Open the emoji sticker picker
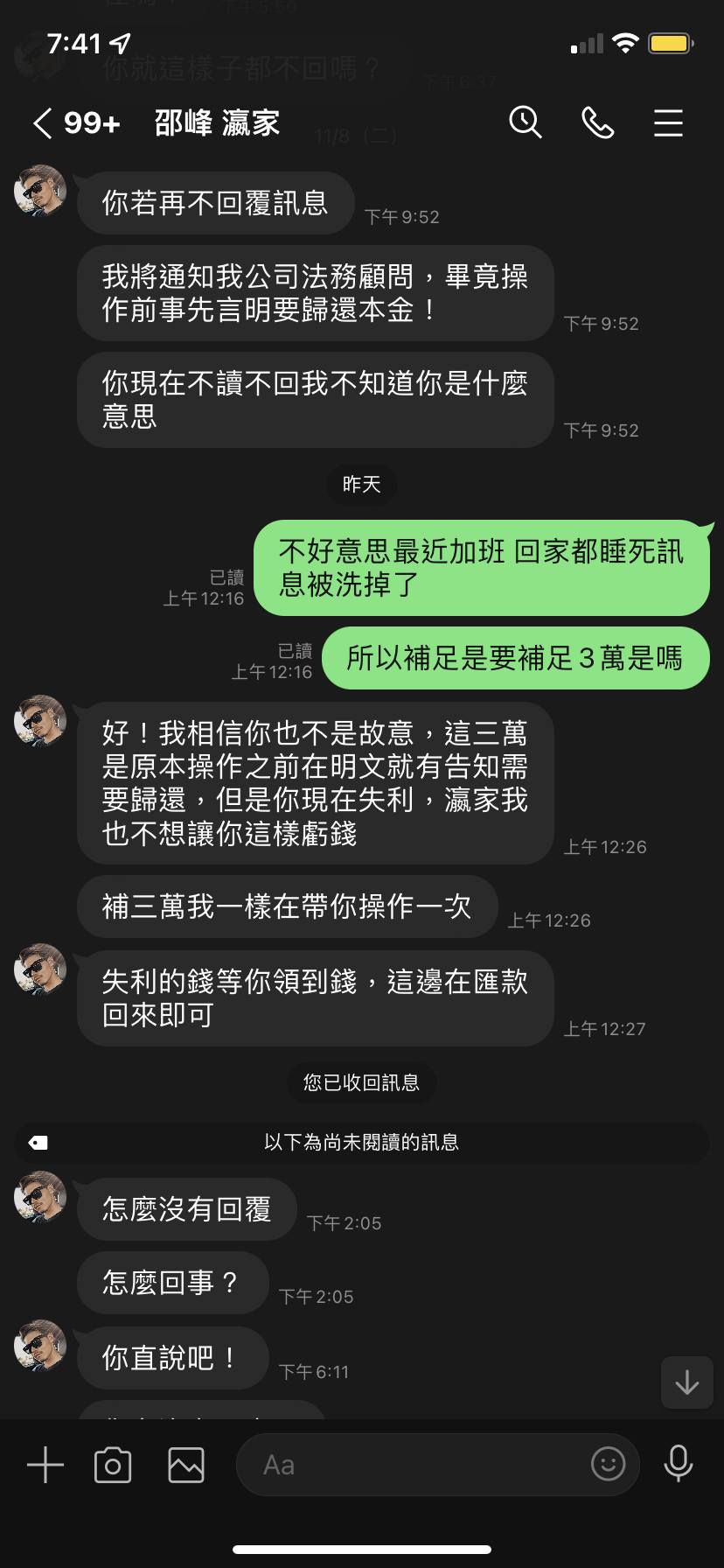Viewport: 724px width, 1568px height. pos(608,1464)
